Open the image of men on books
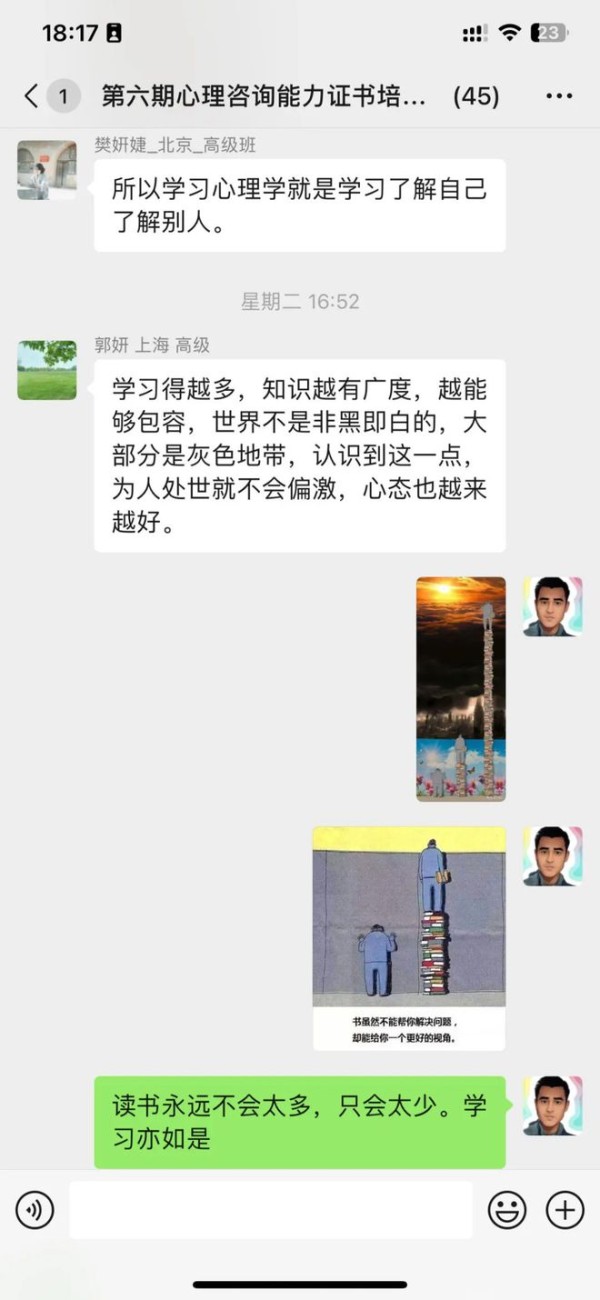Image resolution: width=600 pixels, height=1300 pixels. point(409,938)
